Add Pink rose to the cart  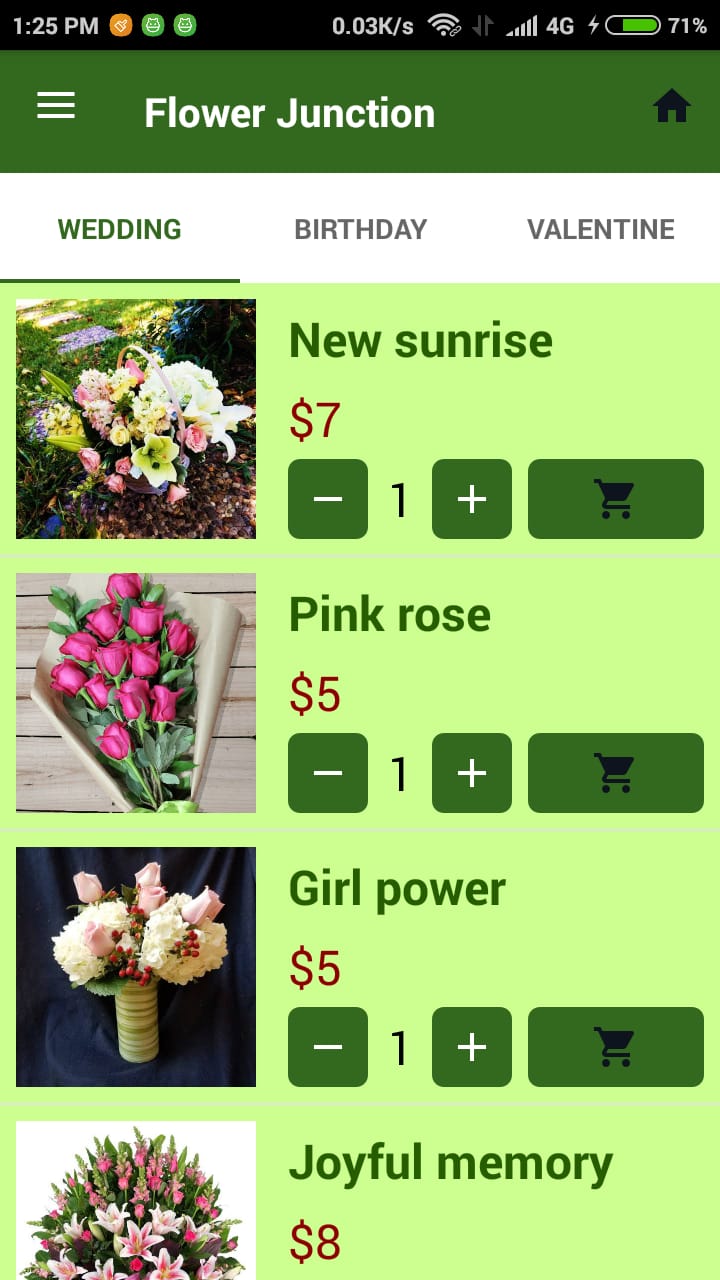pyautogui.click(x=615, y=772)
